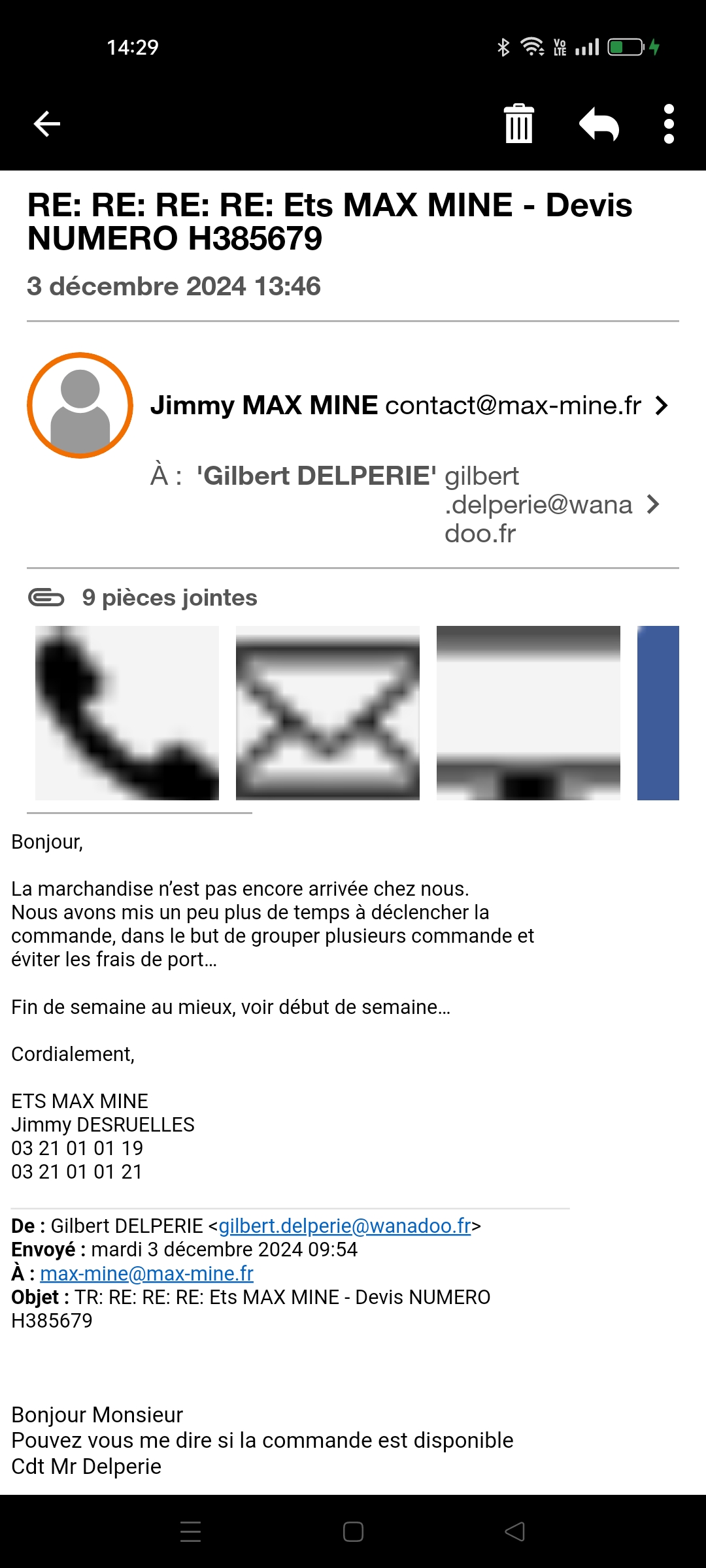Go back to the inbox
Viewport: 706px width, 1568px height.
tap(47, 123)
